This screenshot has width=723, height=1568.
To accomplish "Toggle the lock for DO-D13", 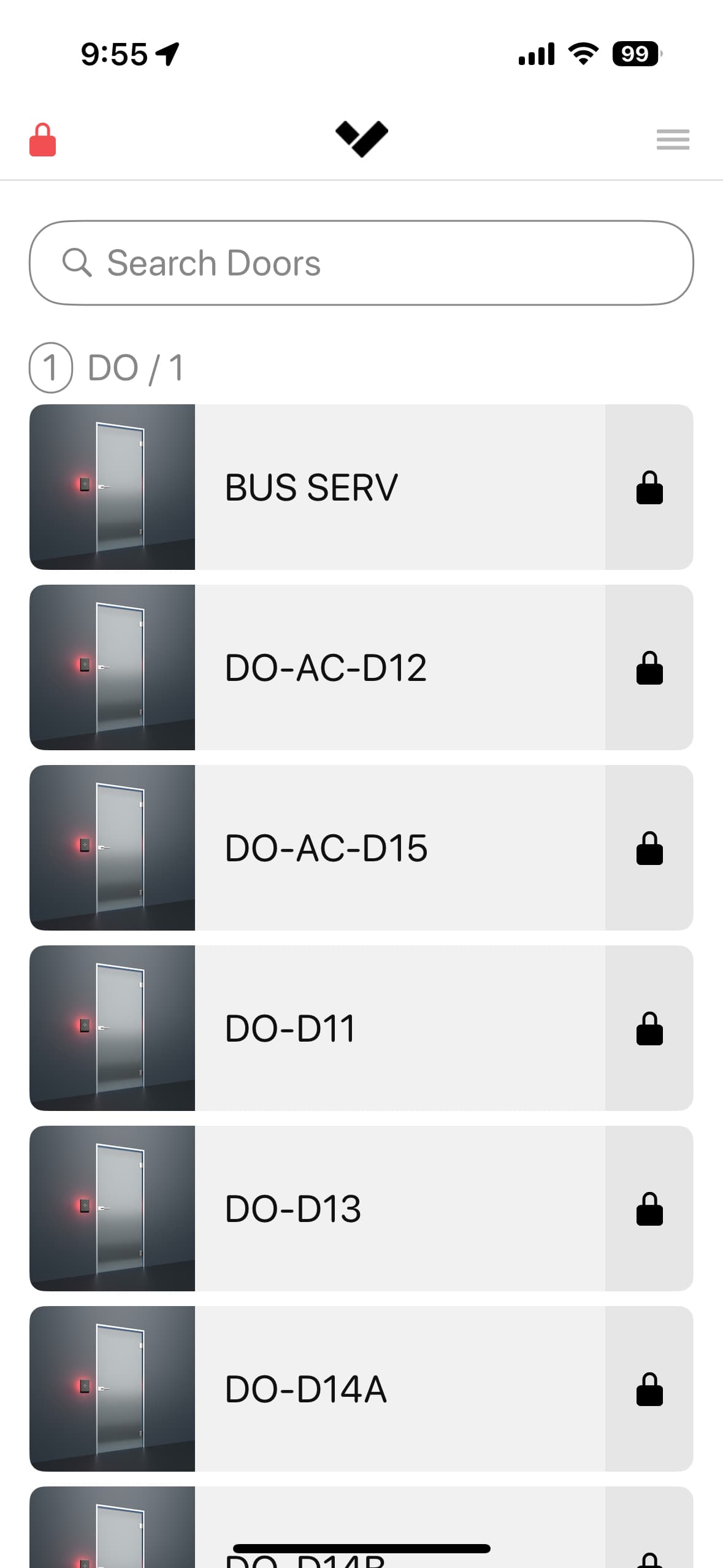I will (x=649, y=1207).
